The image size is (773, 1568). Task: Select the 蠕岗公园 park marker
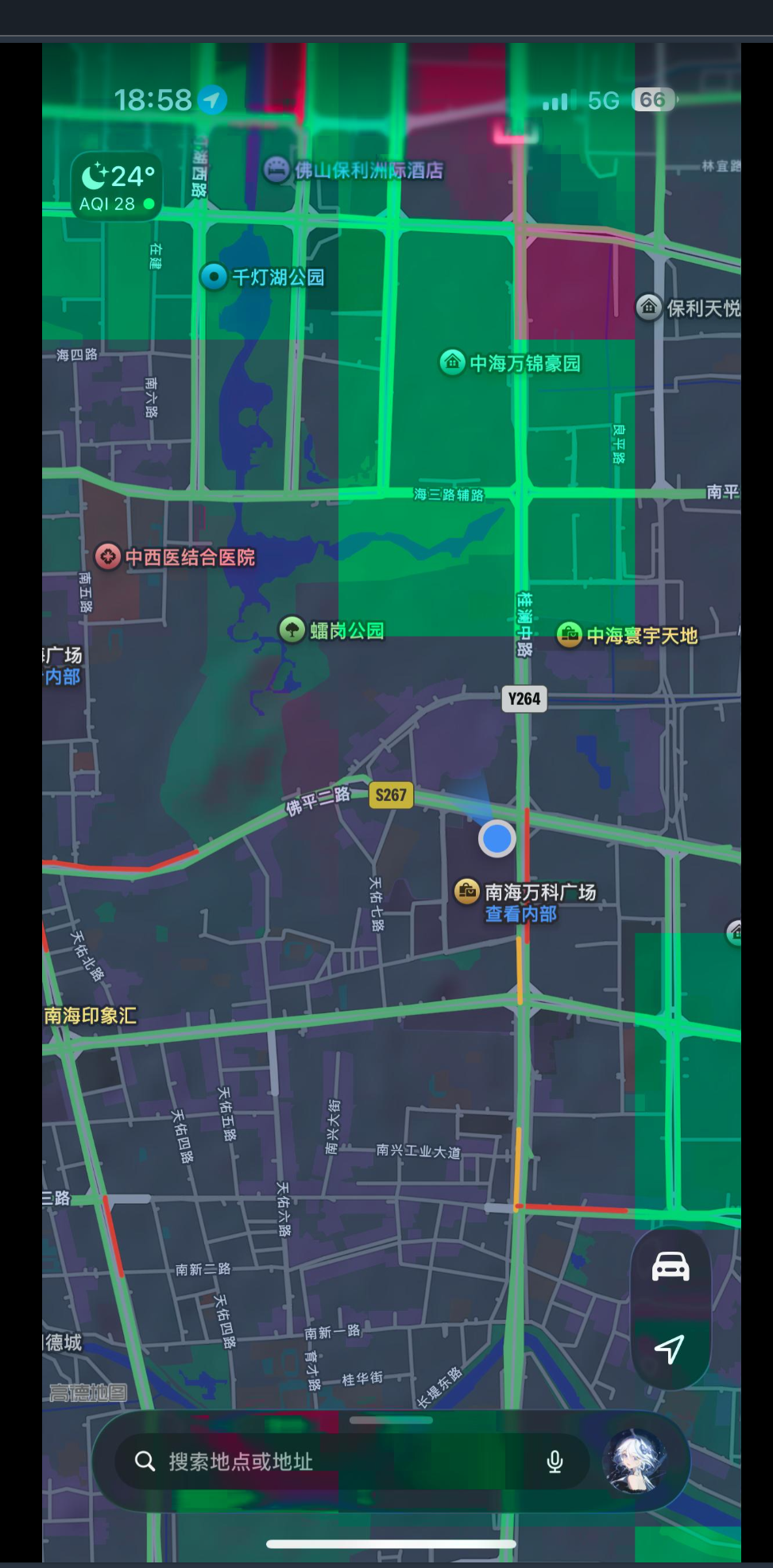pos(292,630)
